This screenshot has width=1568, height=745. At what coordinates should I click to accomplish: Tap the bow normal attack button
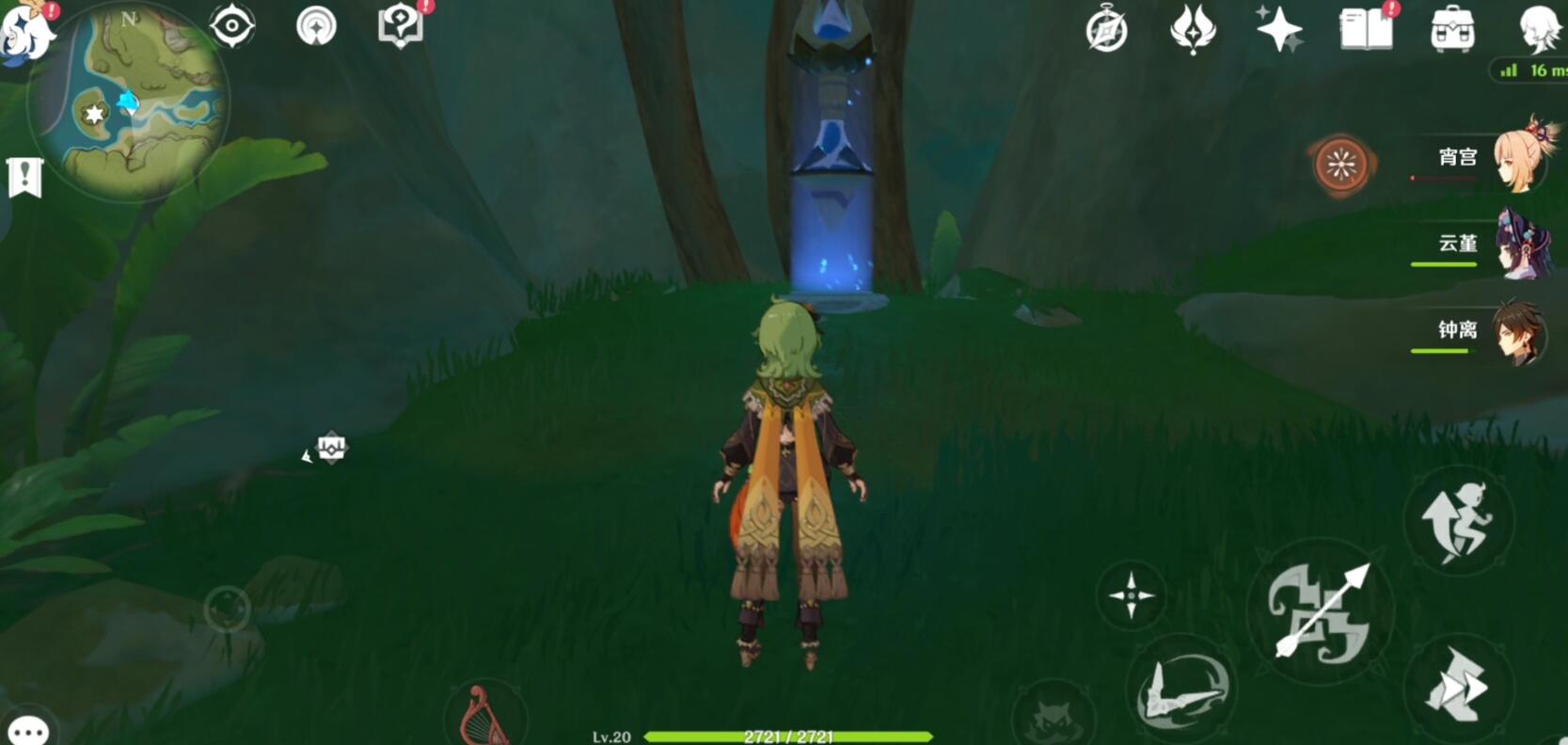click(1322, 611)
